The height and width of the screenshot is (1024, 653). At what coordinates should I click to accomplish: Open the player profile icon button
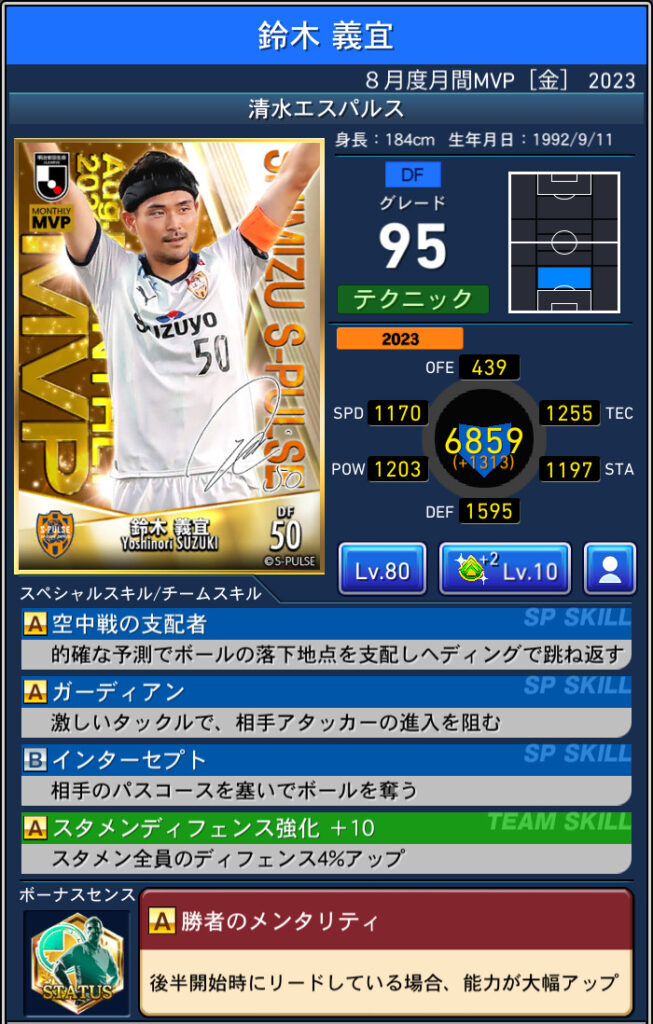(x=610, y=570)
